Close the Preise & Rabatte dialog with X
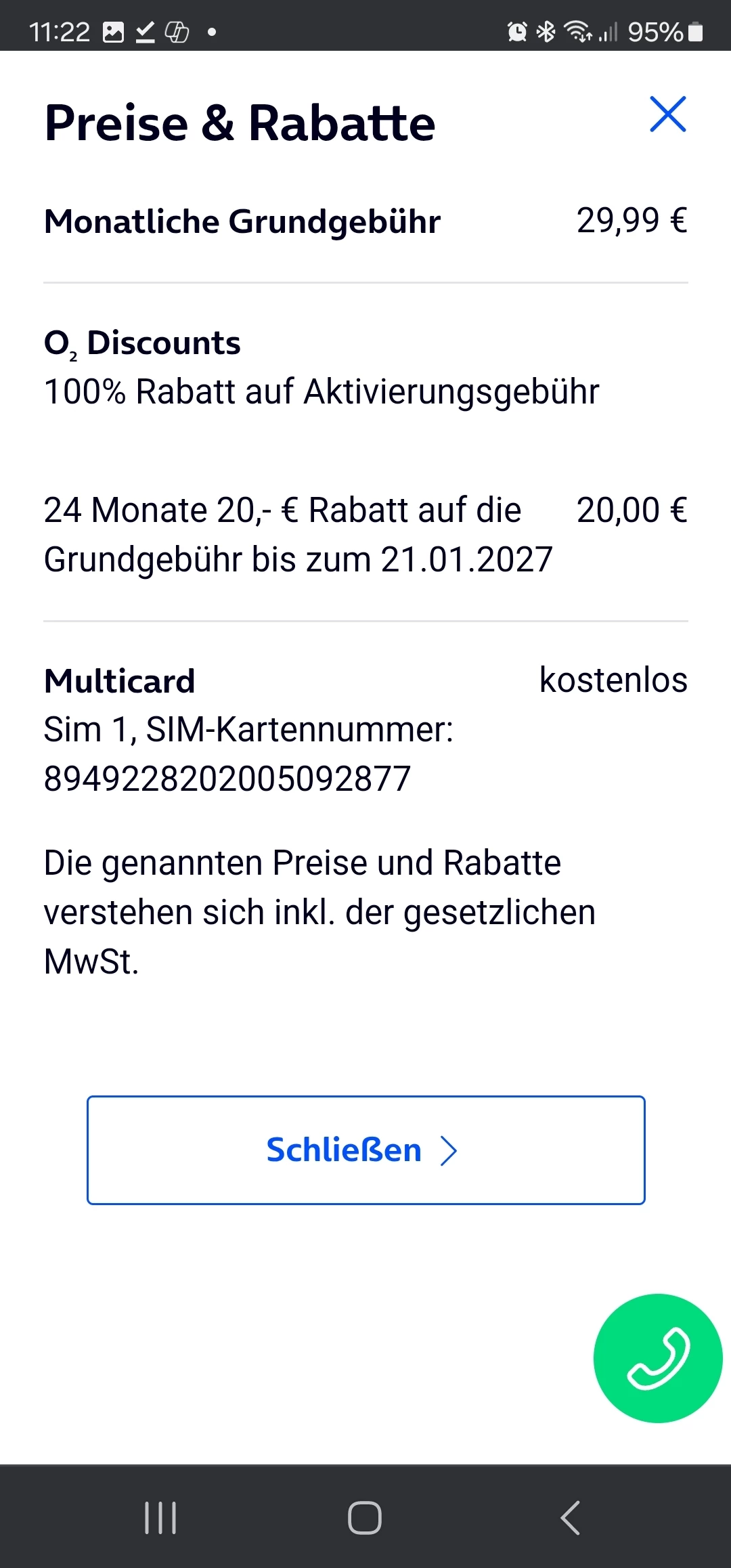This screenshot has height=1568, width=731. [667, 114]
